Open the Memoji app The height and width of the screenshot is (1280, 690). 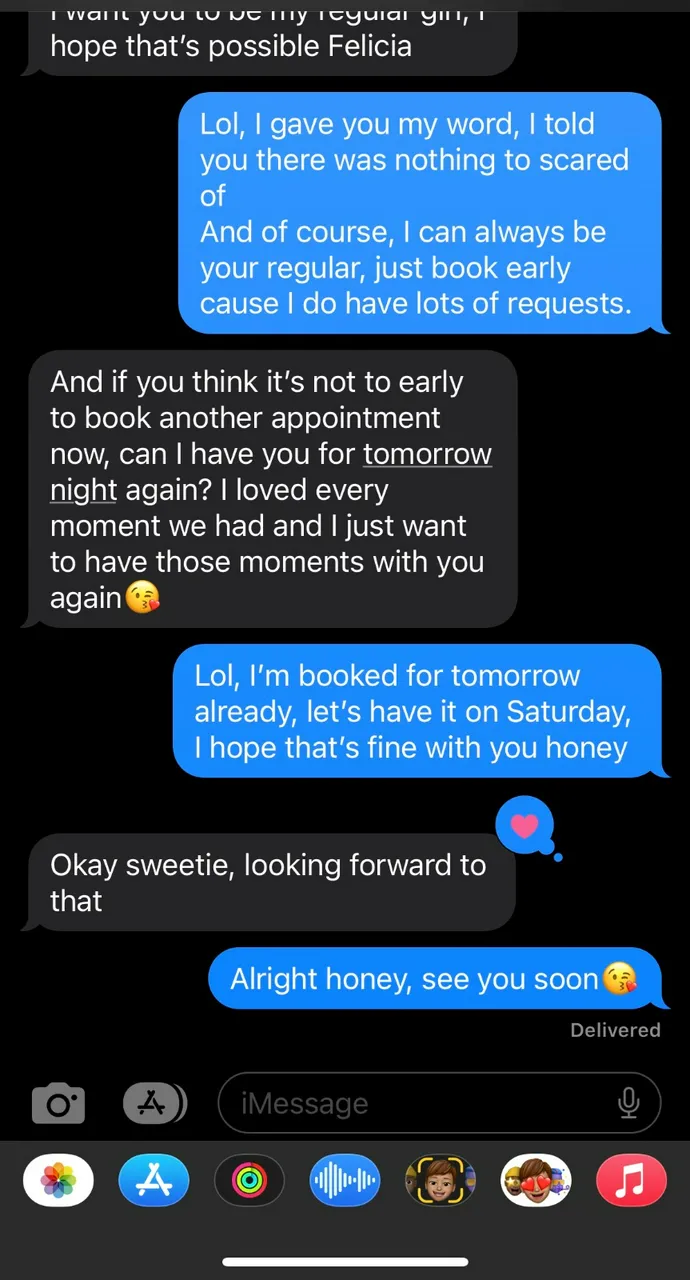(x=440, y=1181)
